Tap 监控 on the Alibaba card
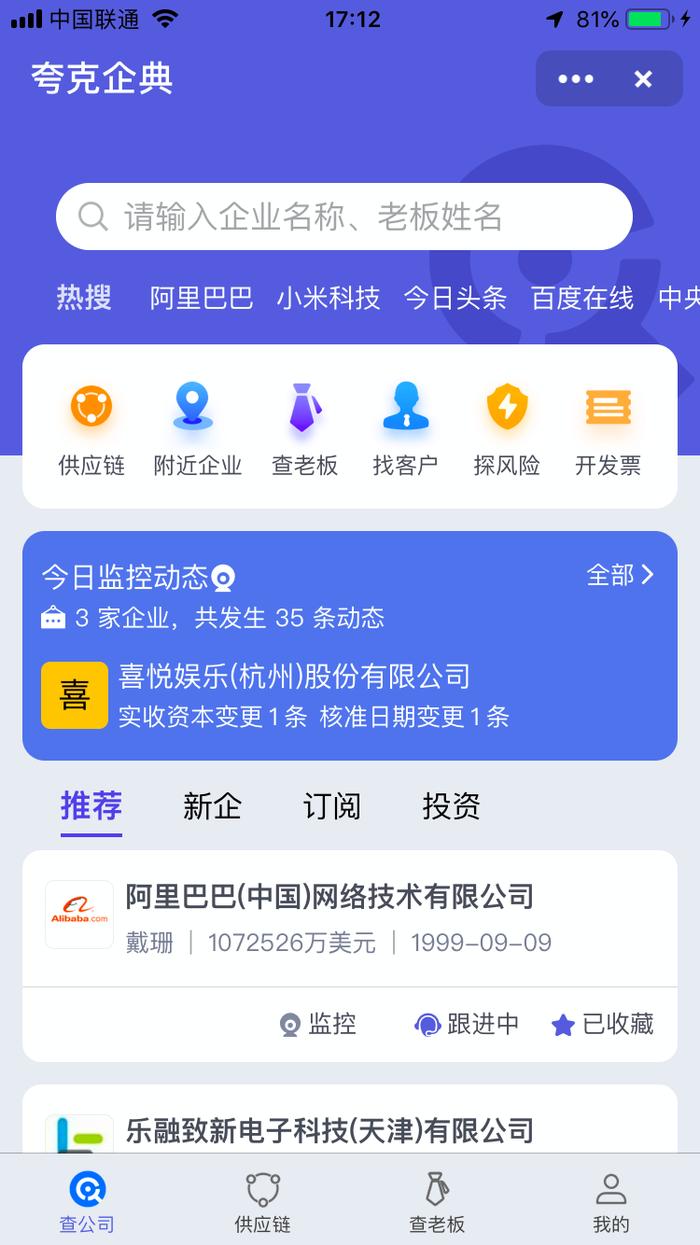 [318, 1024]
